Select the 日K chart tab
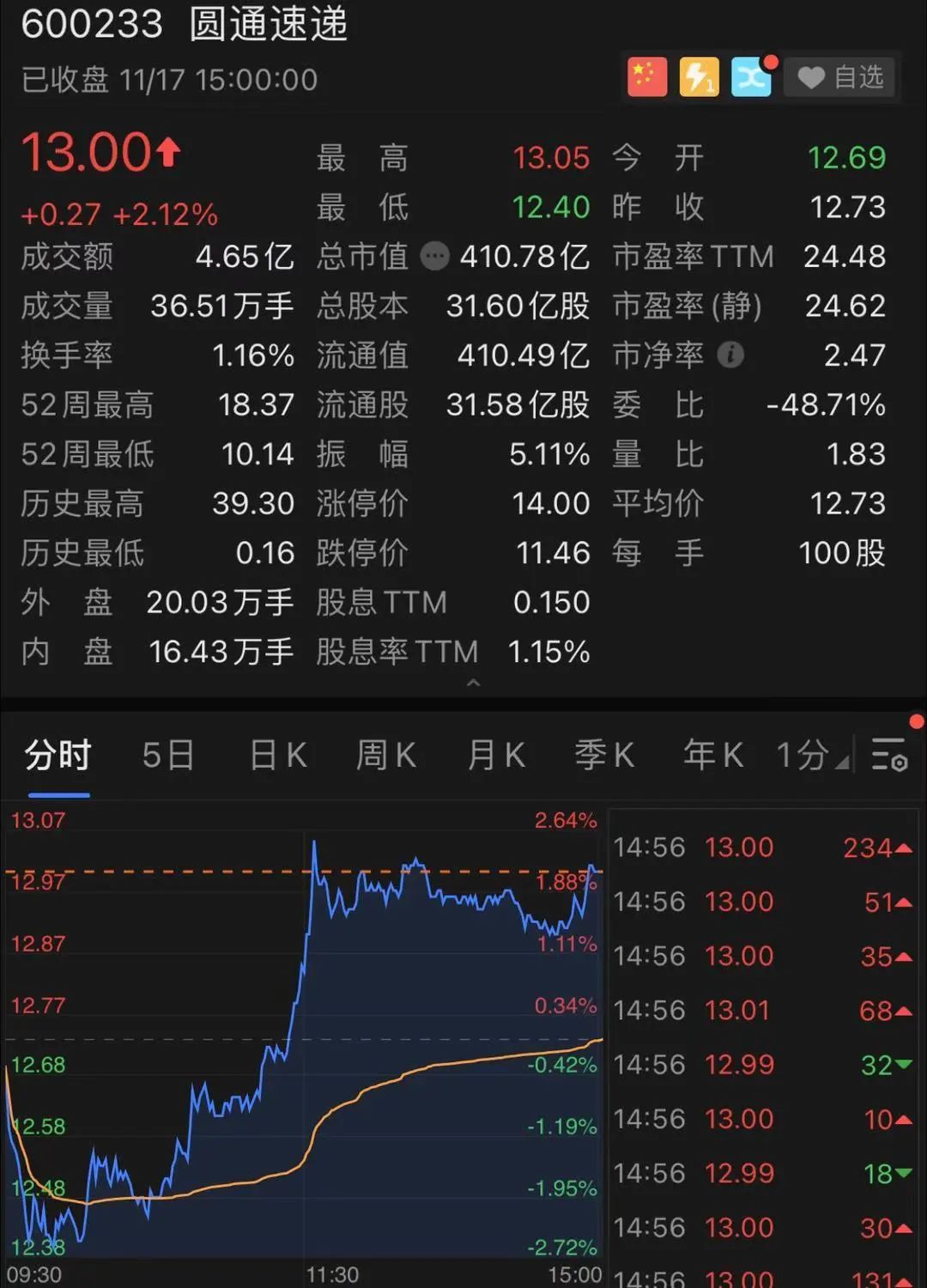This screenshot has height=1288, width=927. click(277, 756)
